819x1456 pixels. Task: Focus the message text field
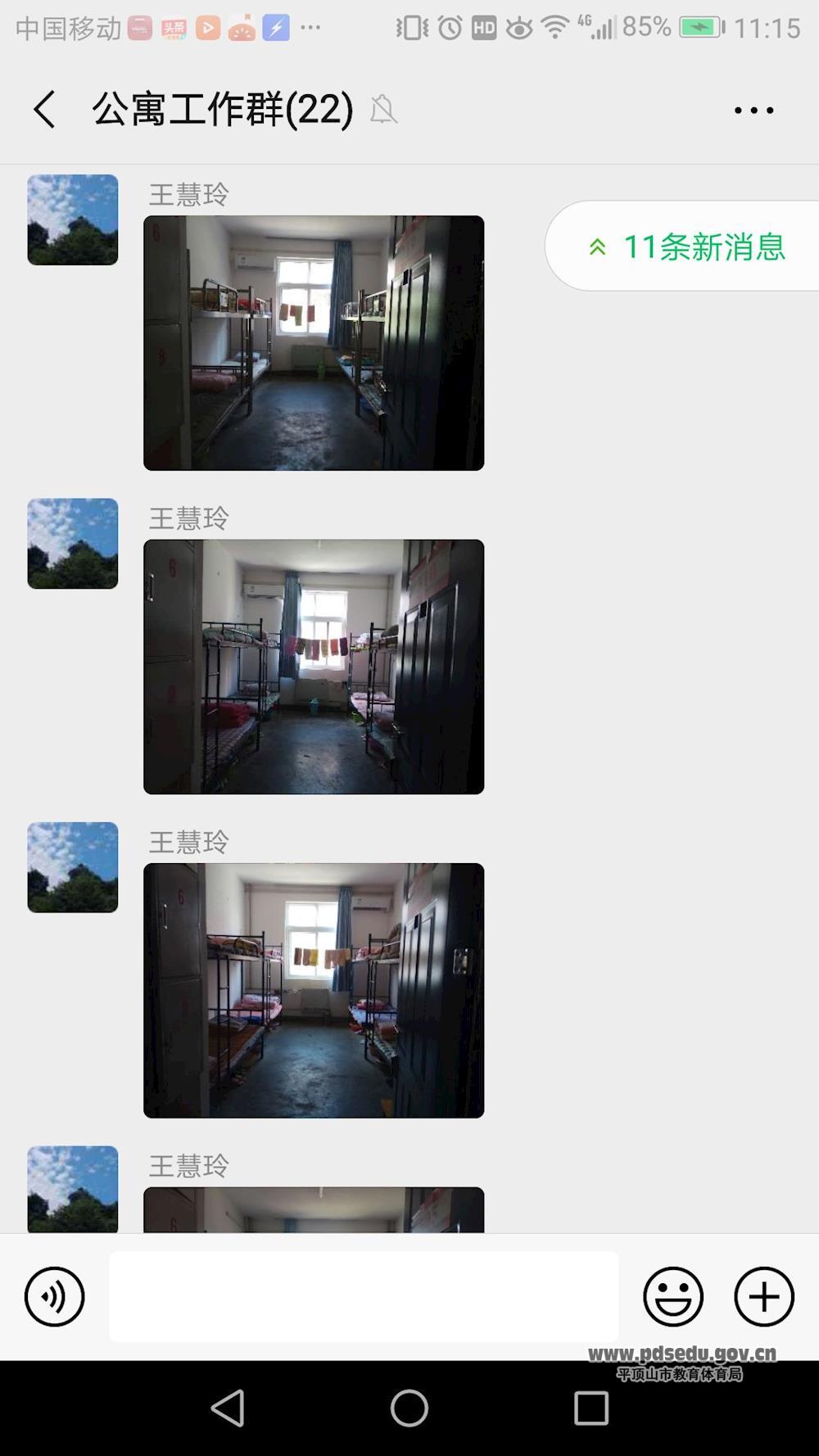[x=364, y=1296]
